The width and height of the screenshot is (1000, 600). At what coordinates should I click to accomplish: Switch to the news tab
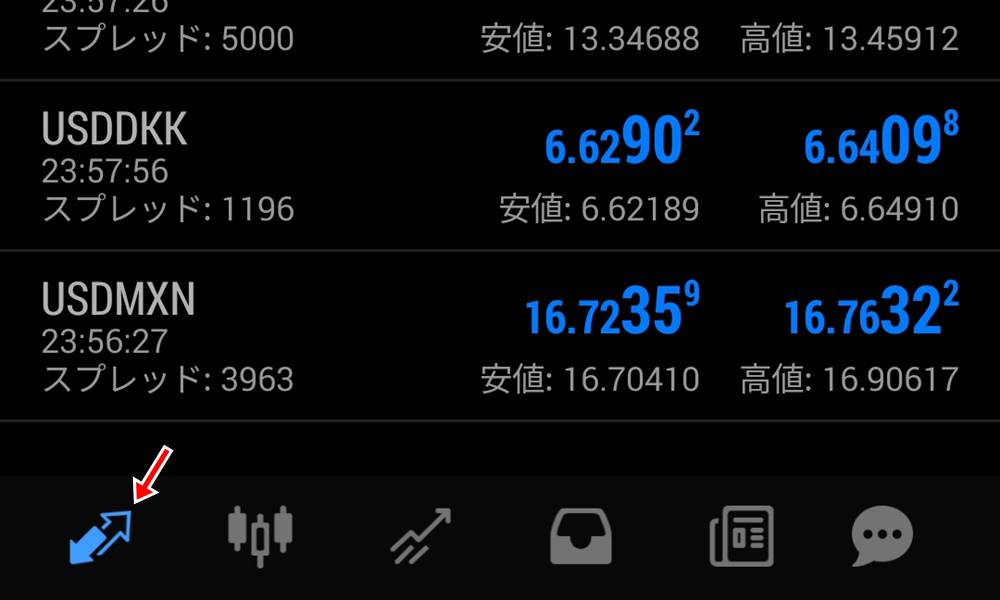[741, 537]
